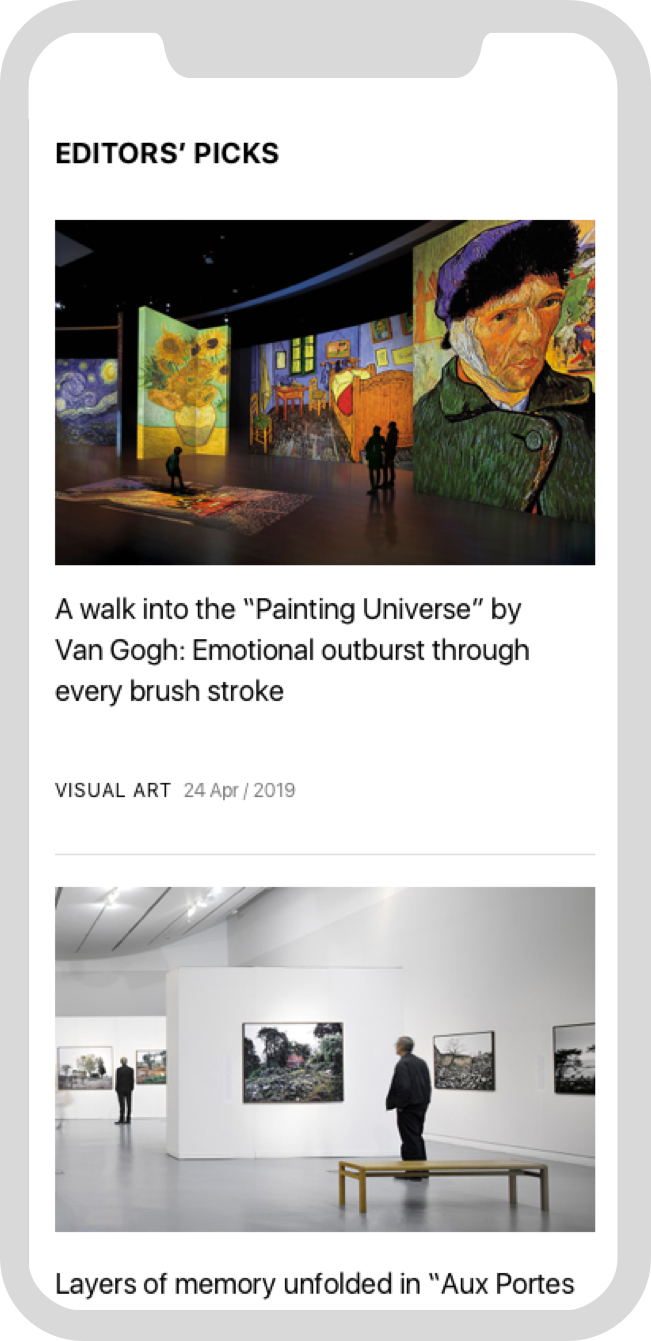Open the "Aux Portes" layers of memory headline

[315, 1284]
